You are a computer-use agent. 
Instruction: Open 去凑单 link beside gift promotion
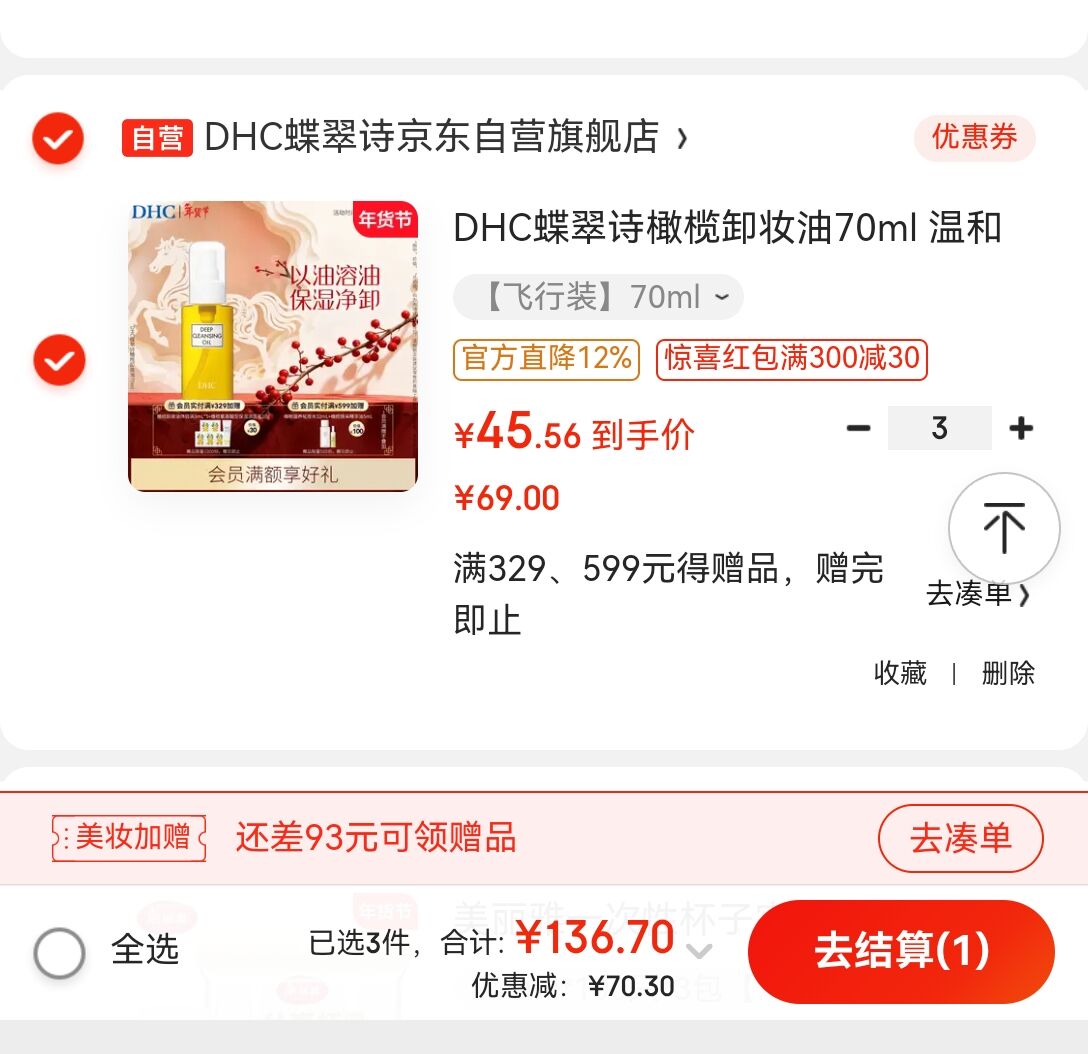click(x=977, y=594)
